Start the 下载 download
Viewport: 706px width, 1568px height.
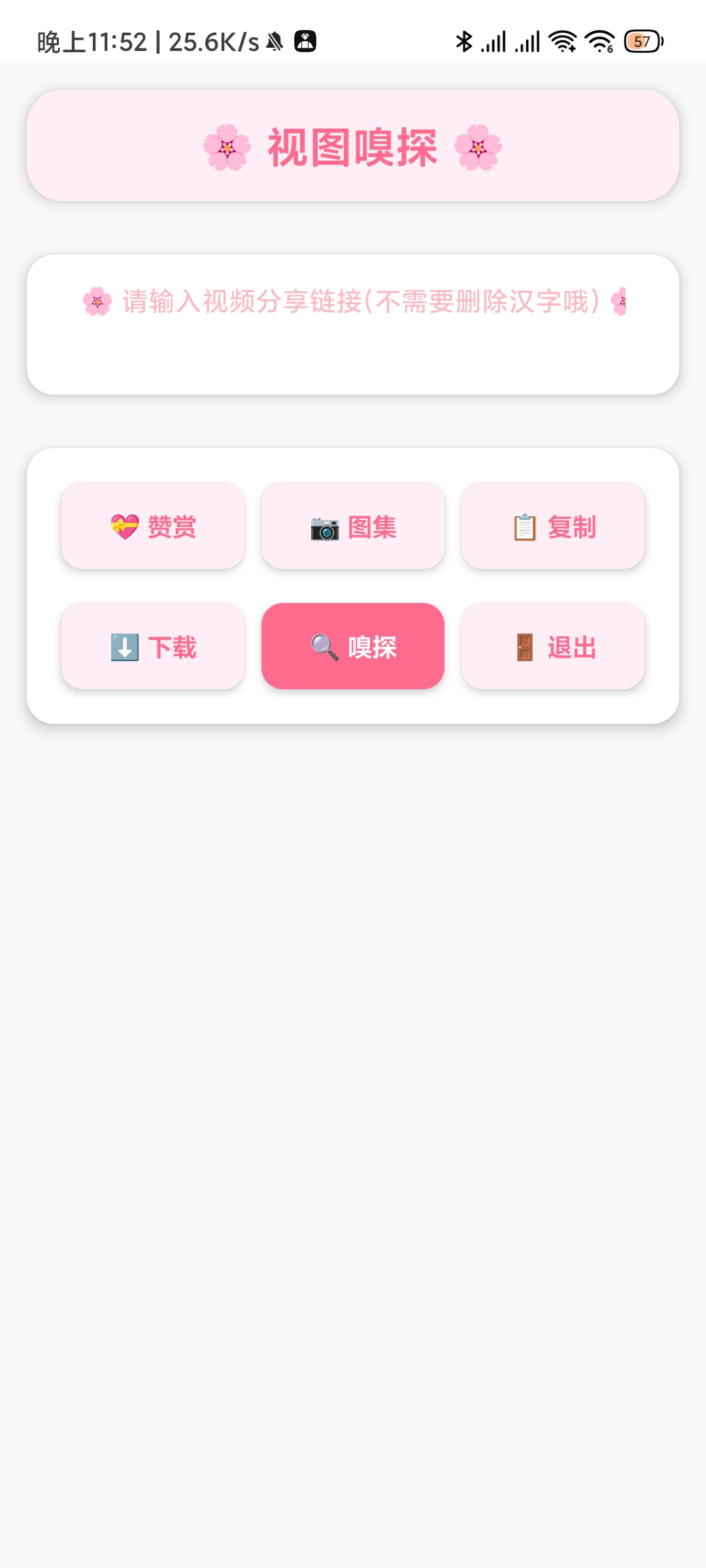point(153,646)
